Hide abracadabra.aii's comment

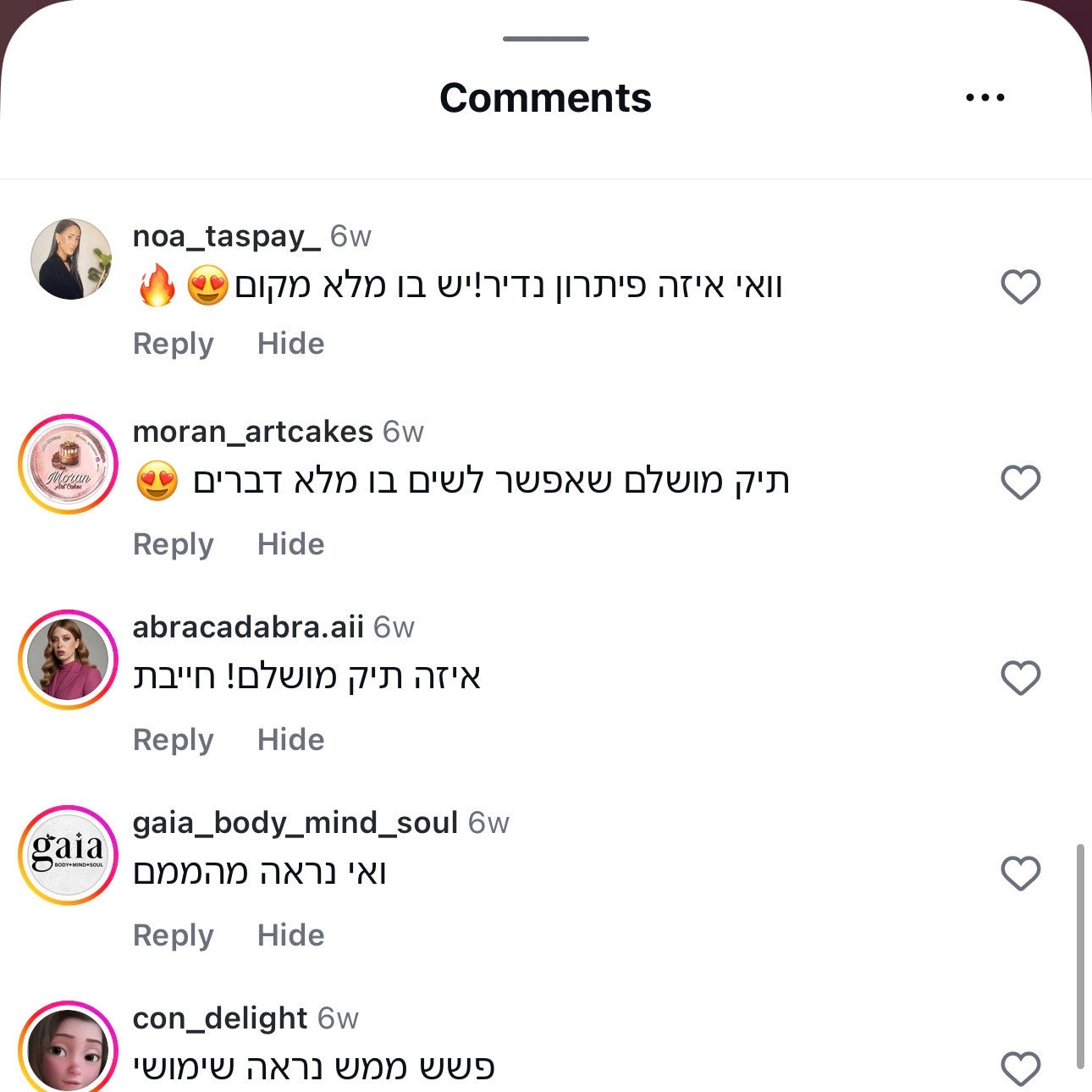click(290, 740)
